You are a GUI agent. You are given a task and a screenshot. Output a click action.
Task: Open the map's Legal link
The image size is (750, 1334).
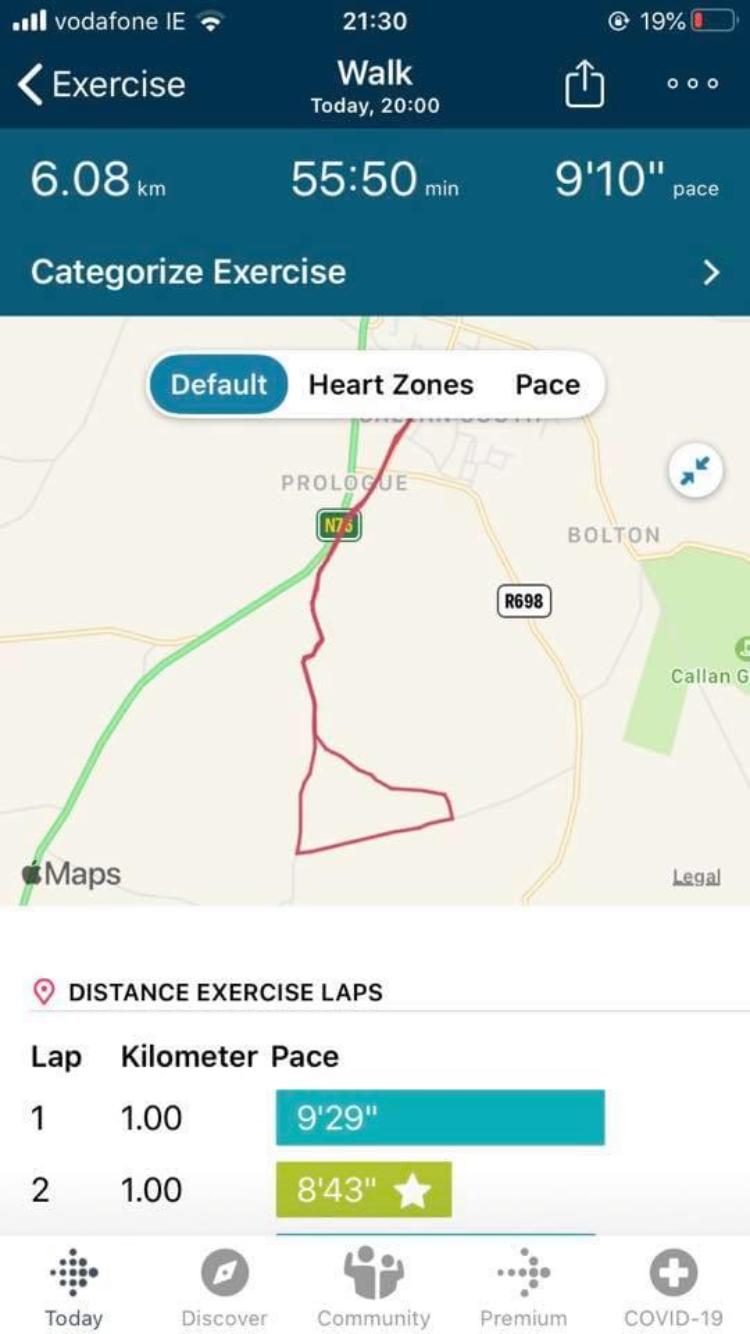[696, 877]
